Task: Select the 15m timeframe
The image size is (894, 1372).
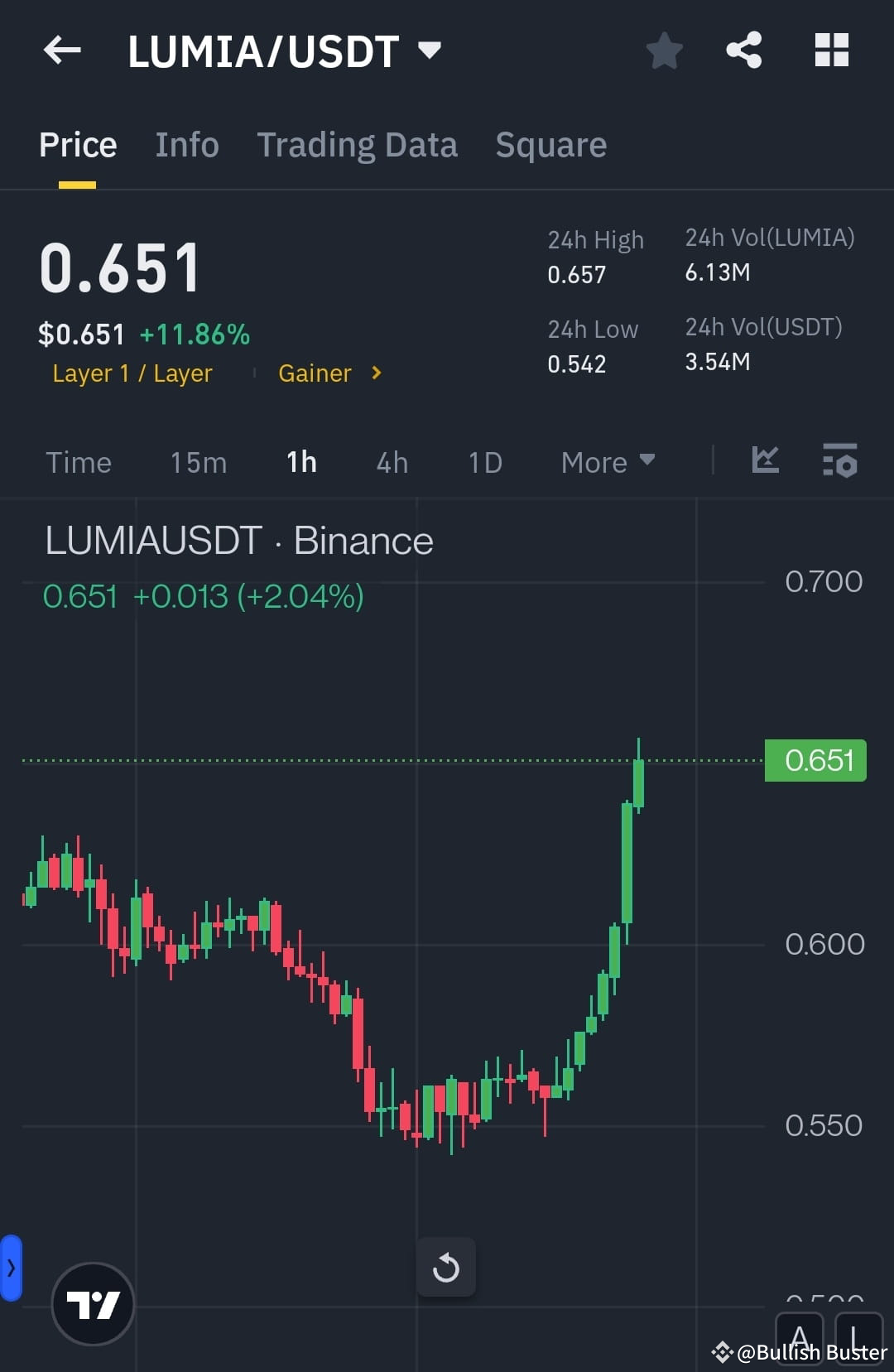Action: pos(198,462)
